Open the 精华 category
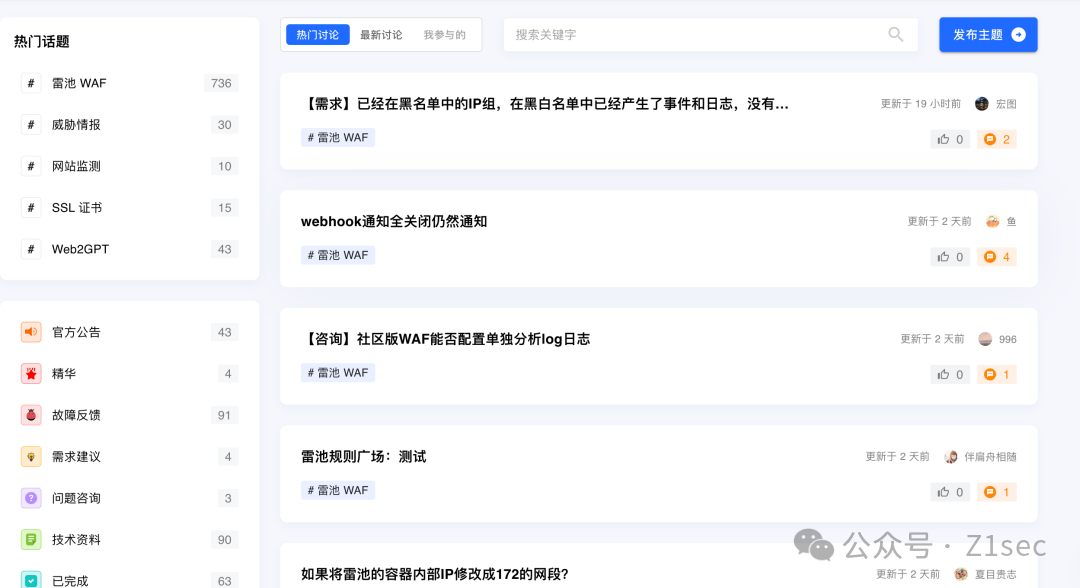This screenshot has height=588, width=1080. [x=64, y=373]
